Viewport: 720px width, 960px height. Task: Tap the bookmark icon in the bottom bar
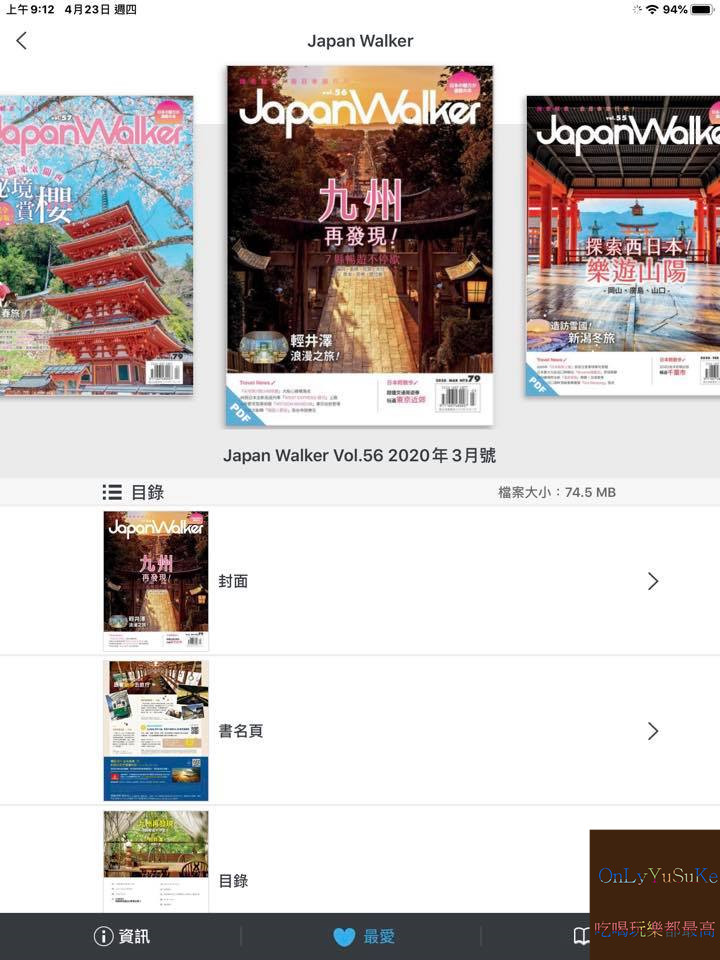pyautogui.click(x=581, y=937)
